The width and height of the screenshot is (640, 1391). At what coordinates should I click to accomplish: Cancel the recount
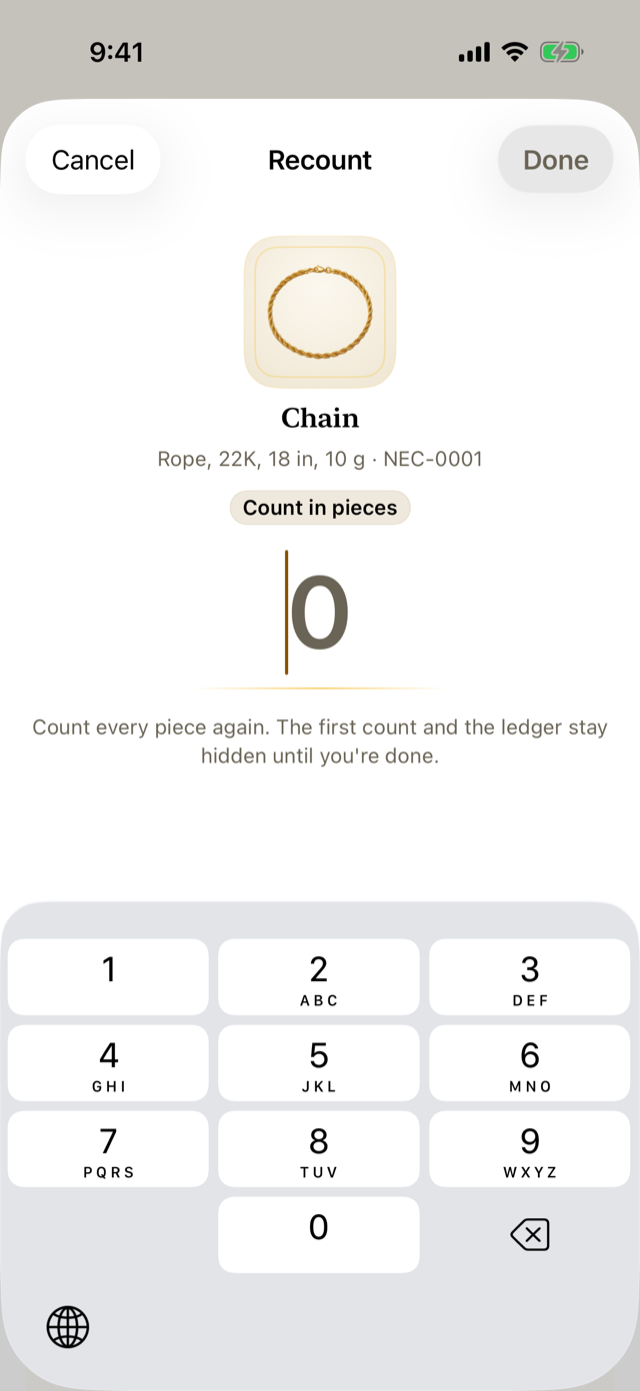click(93, 160)
